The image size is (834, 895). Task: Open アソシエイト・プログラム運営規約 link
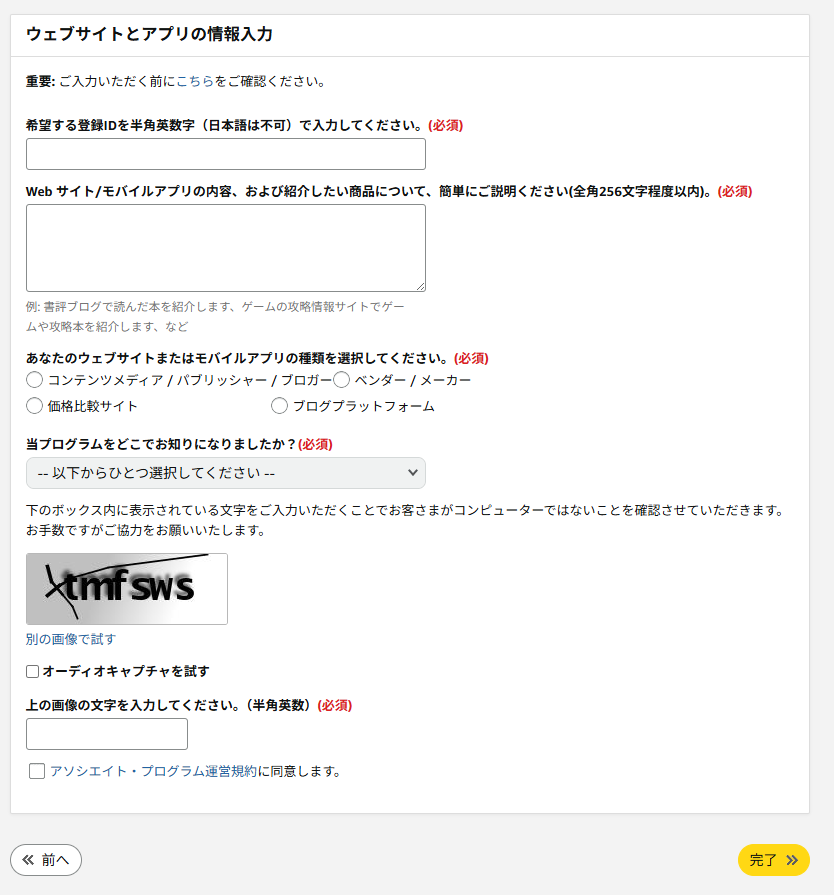pyautogui.click(x=153, y=771)
